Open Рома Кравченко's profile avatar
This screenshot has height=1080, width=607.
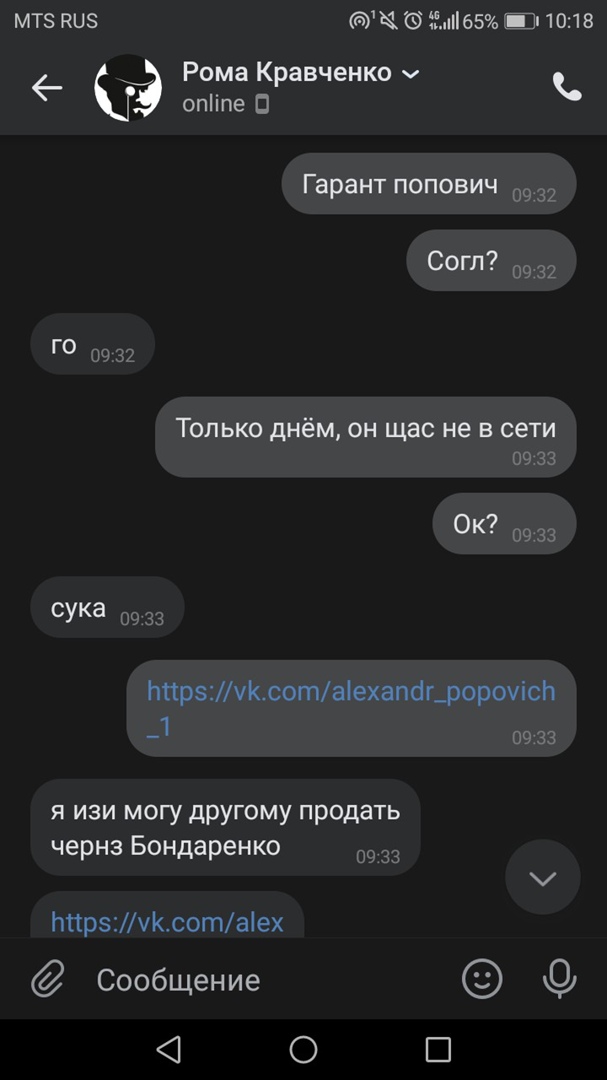click(128, 88)
